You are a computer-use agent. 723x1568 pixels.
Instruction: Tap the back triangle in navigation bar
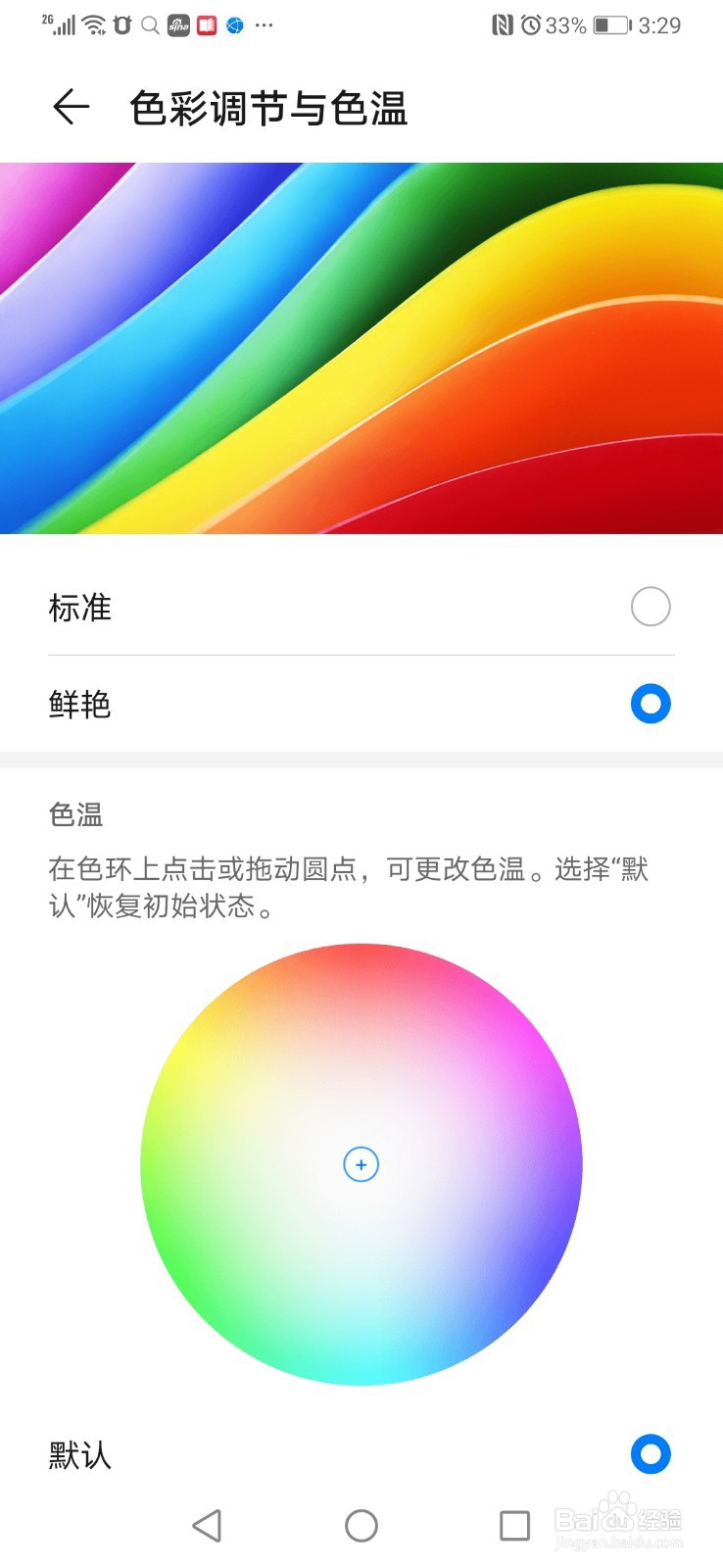207,1526
